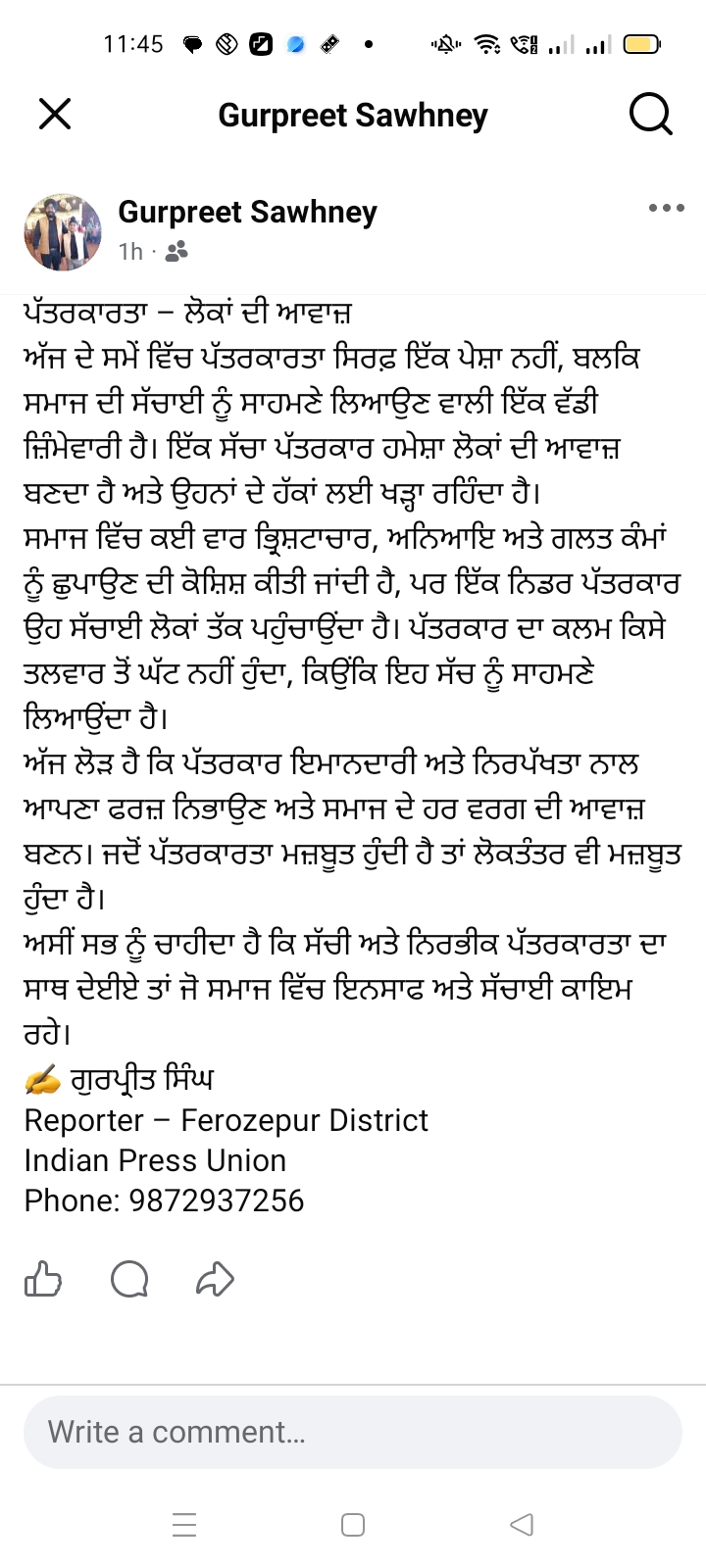
Task: Open Gurpreet Sawhney's profile picture
Action: [x=63, y=231]
